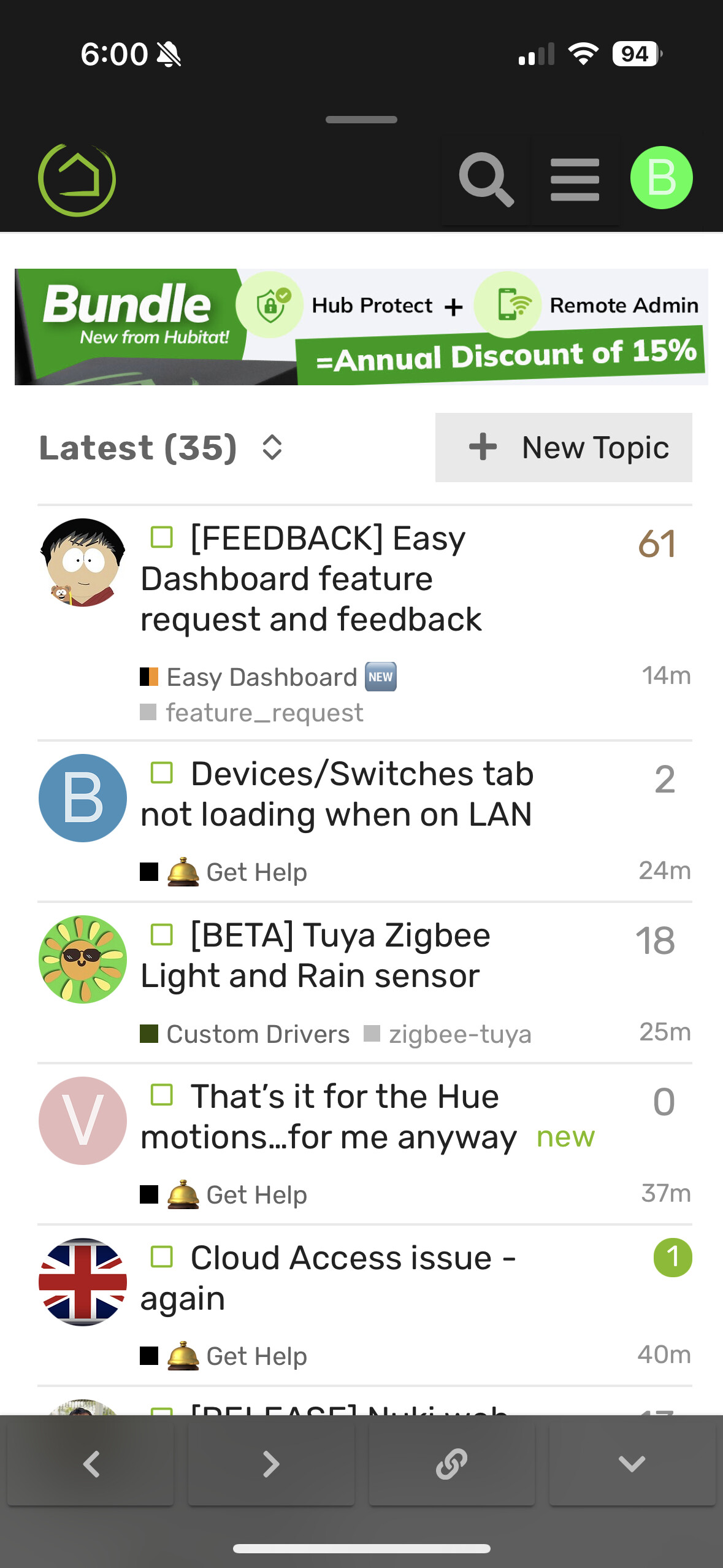The width and height of the screenshot is (723, 1568).
Task: Open the Hue motions topic
Action: (329, 1116)
